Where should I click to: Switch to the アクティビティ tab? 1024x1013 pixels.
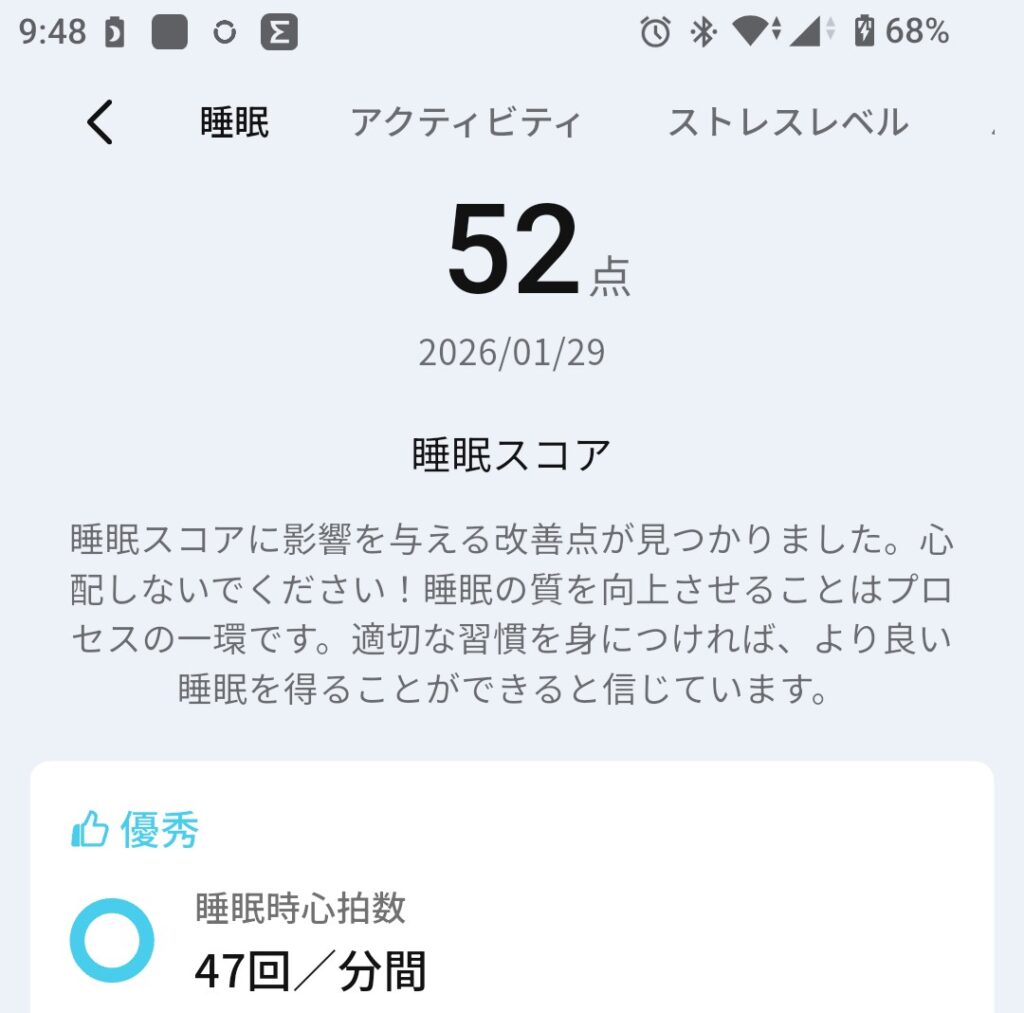click(x=465, y=123)
